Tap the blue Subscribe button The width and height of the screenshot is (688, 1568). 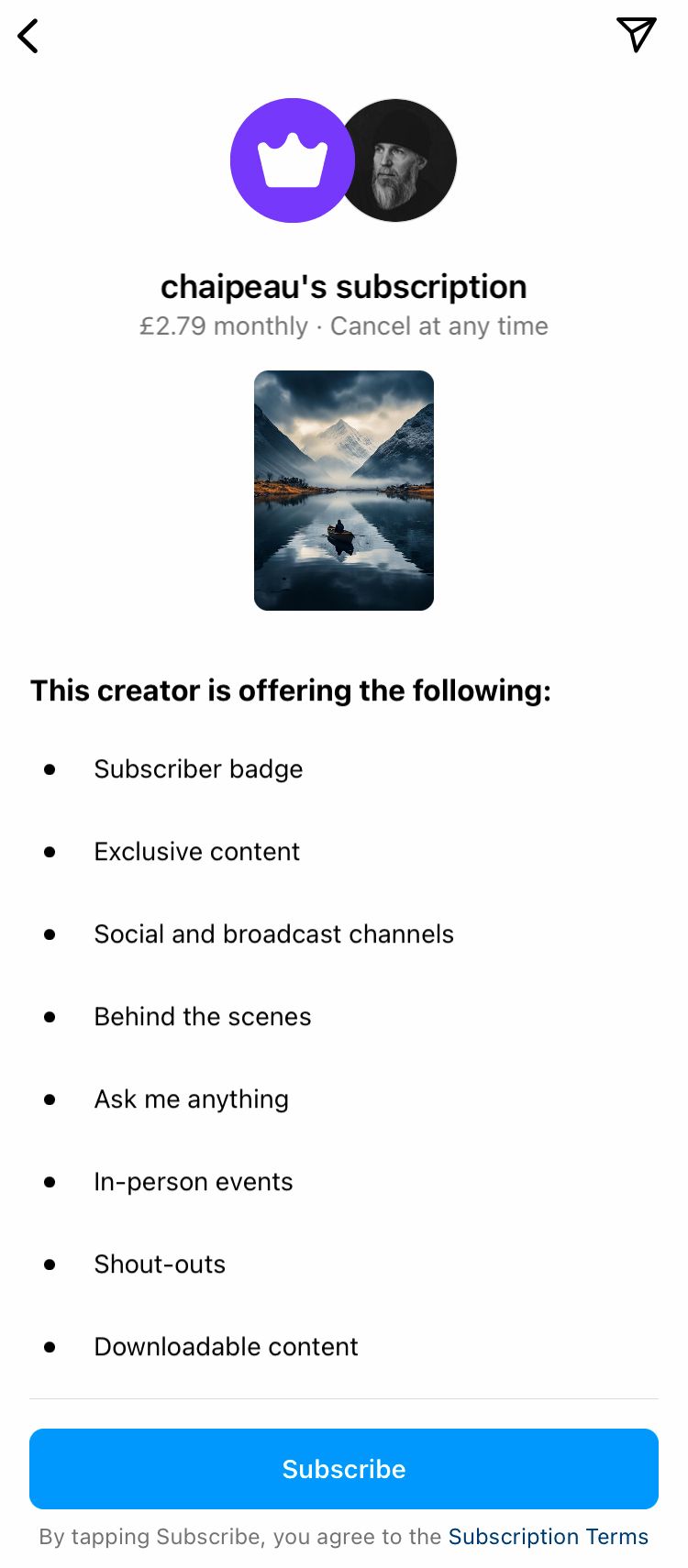click(x=344, y=1469)
